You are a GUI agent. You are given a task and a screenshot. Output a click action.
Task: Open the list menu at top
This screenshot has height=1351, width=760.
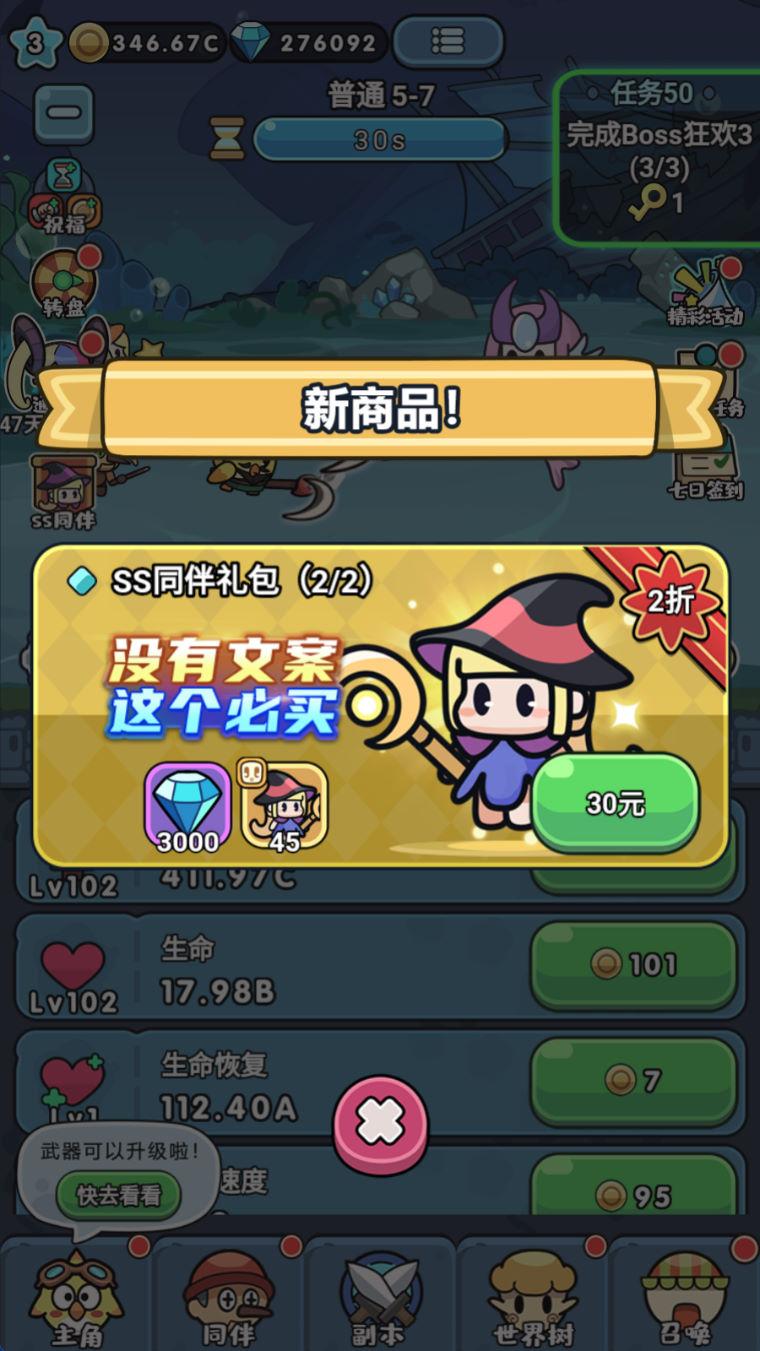(x=447, y=41)
